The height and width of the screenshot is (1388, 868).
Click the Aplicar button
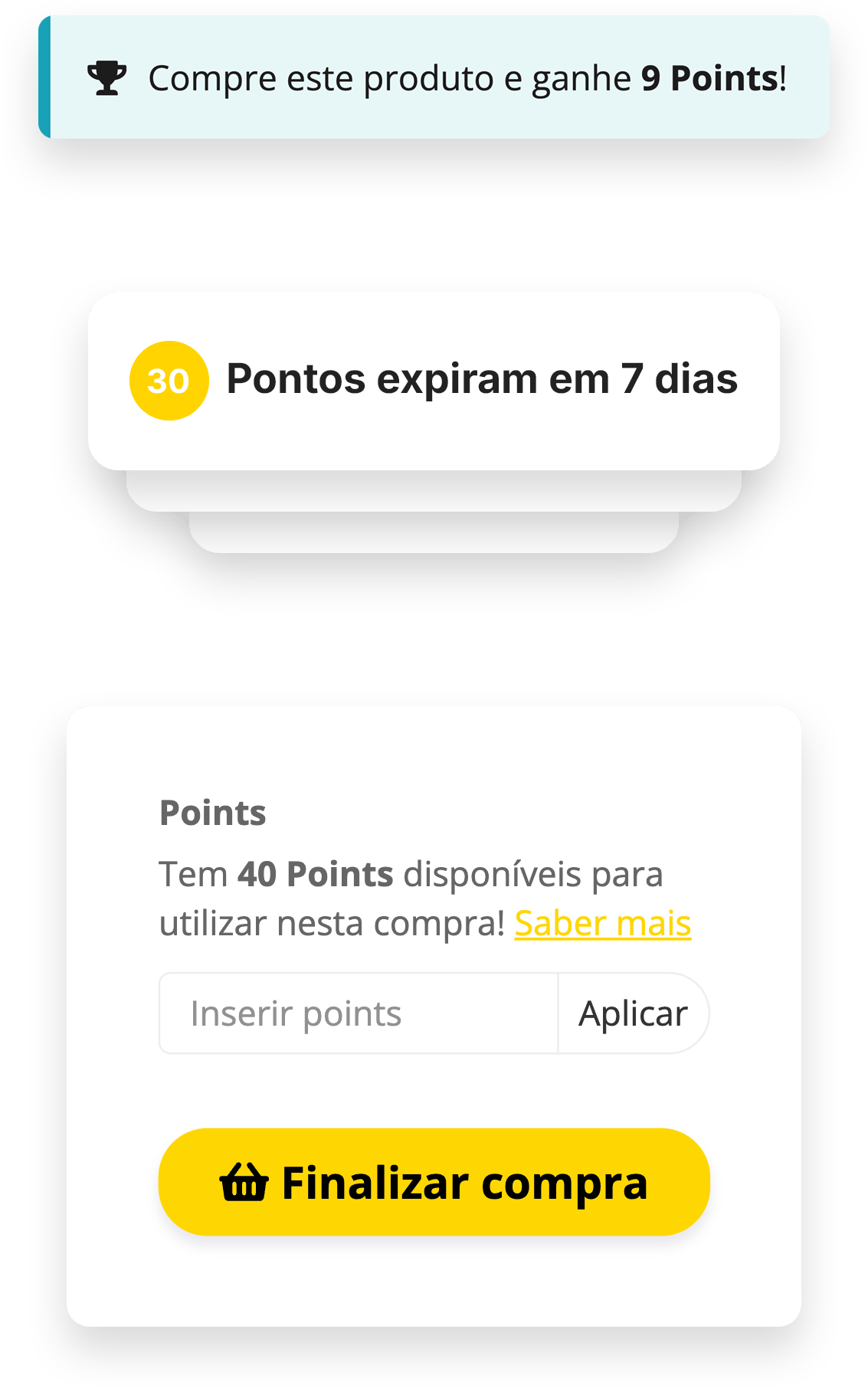(x=633, y=1013)
